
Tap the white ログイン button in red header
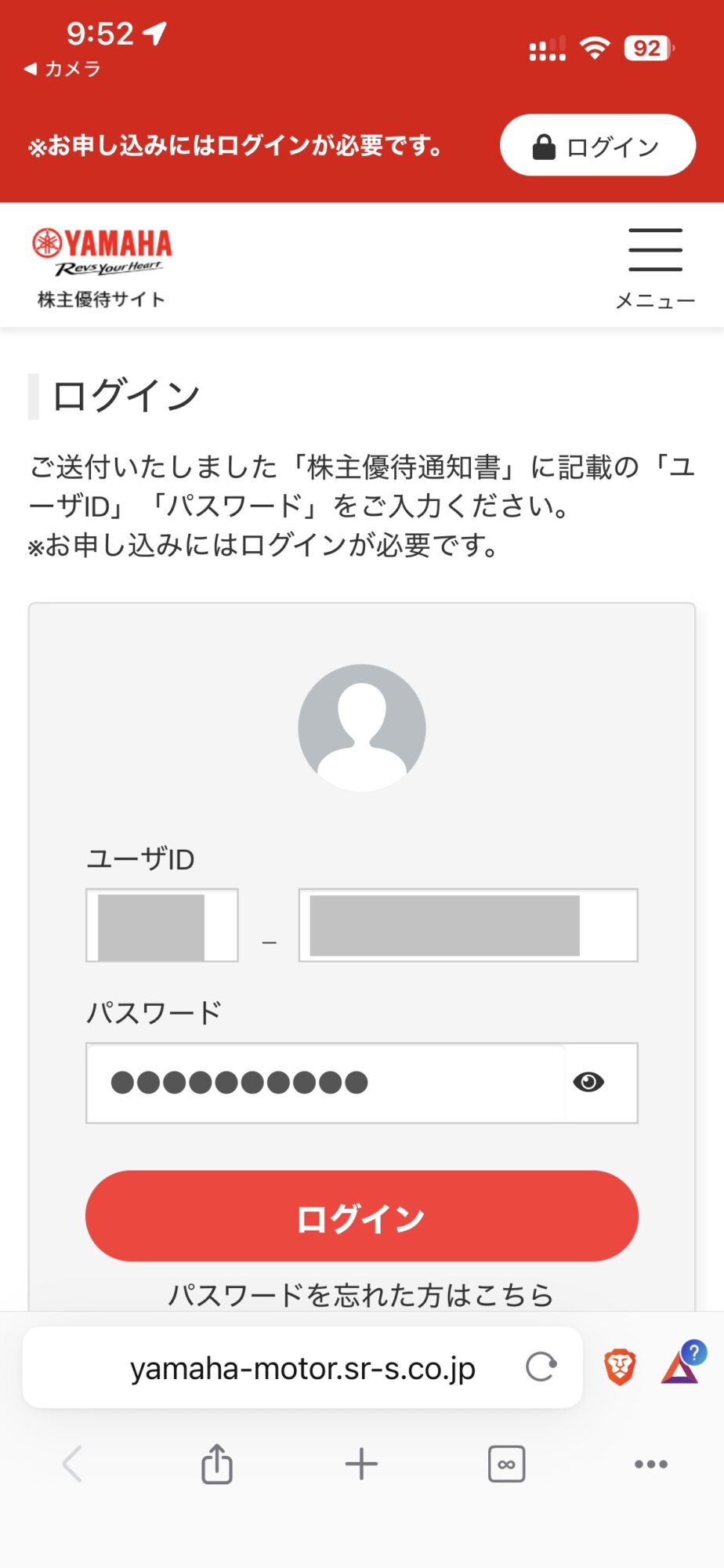(x=597, y=146)
